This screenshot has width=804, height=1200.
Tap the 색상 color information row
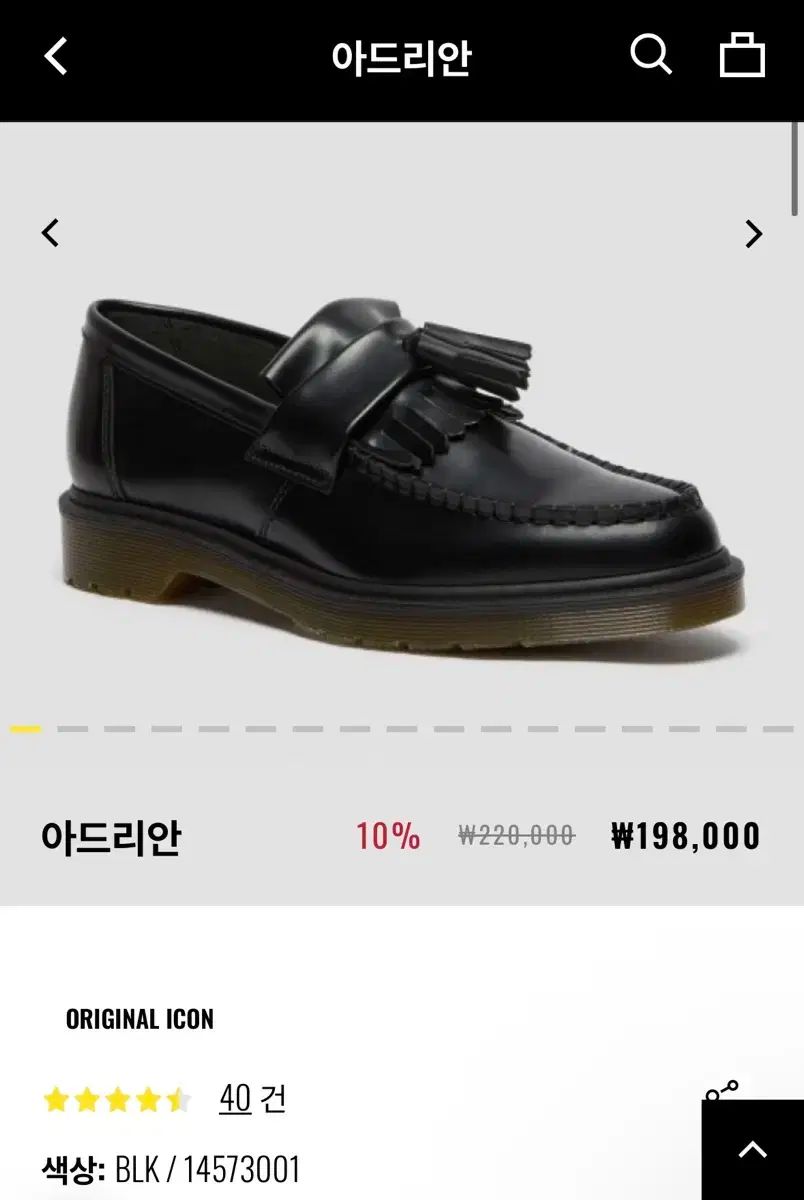[170, 1165]
